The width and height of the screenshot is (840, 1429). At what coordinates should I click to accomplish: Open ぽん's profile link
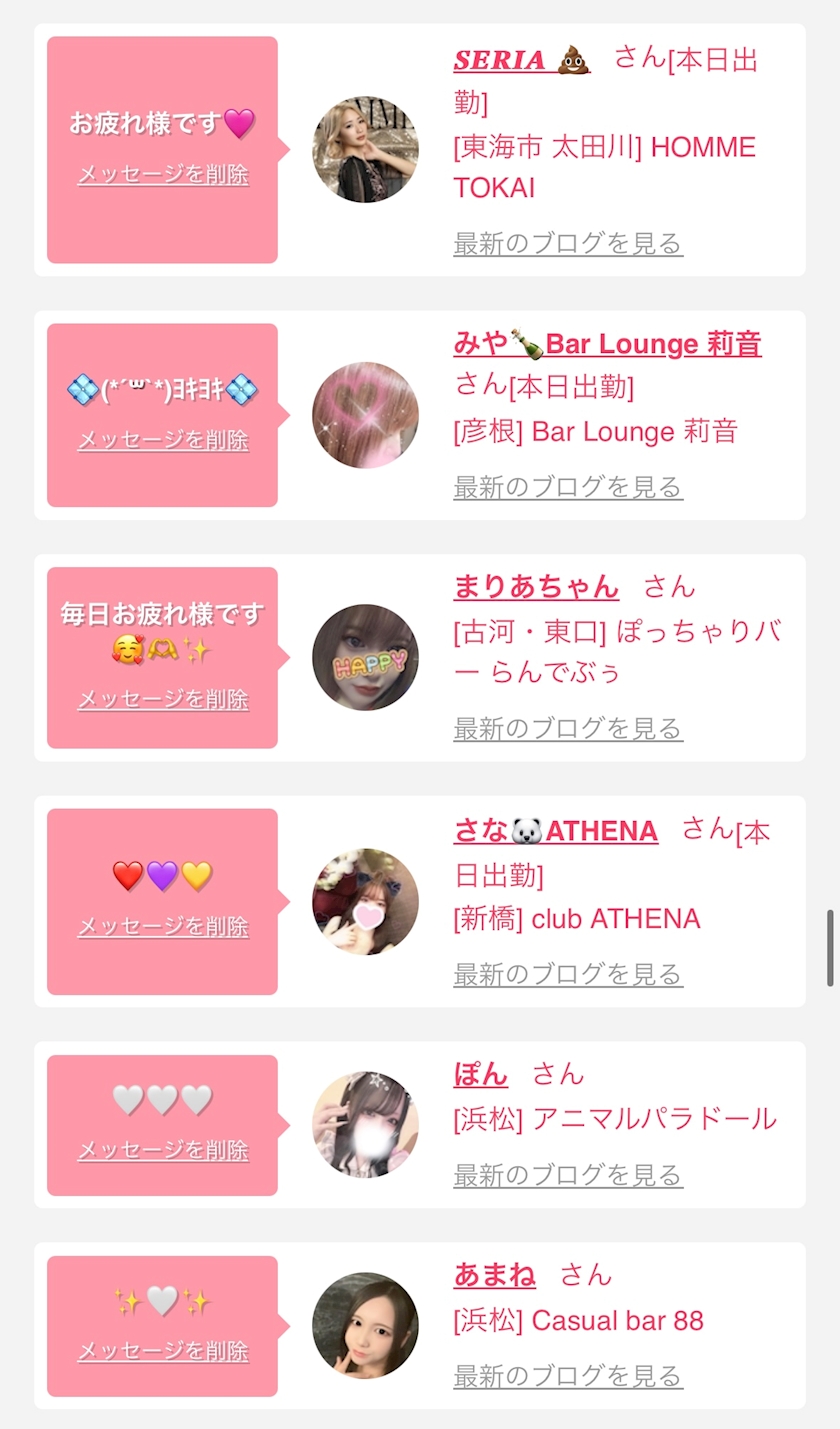coord(481,1075)
